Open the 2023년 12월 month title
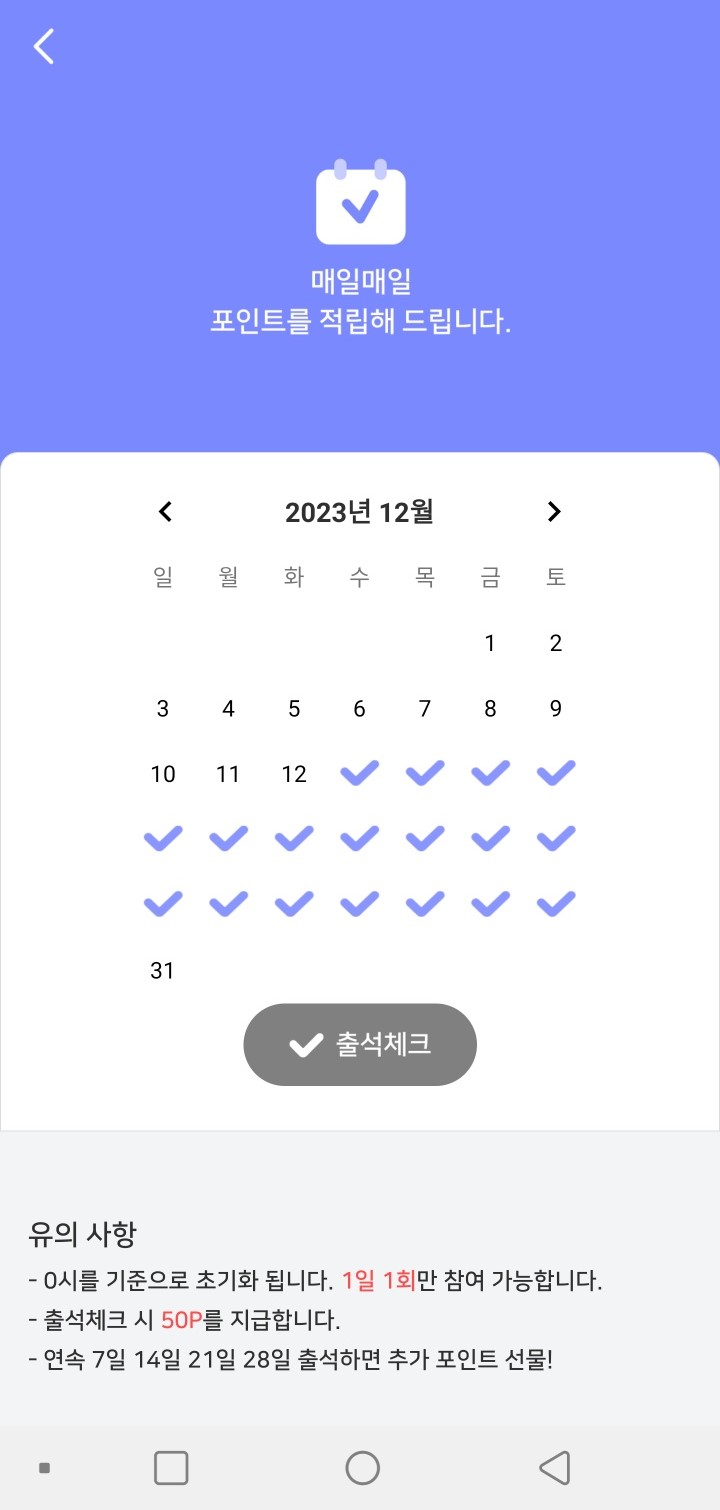This screenshot has height=1510, width=720. [360, 512]
